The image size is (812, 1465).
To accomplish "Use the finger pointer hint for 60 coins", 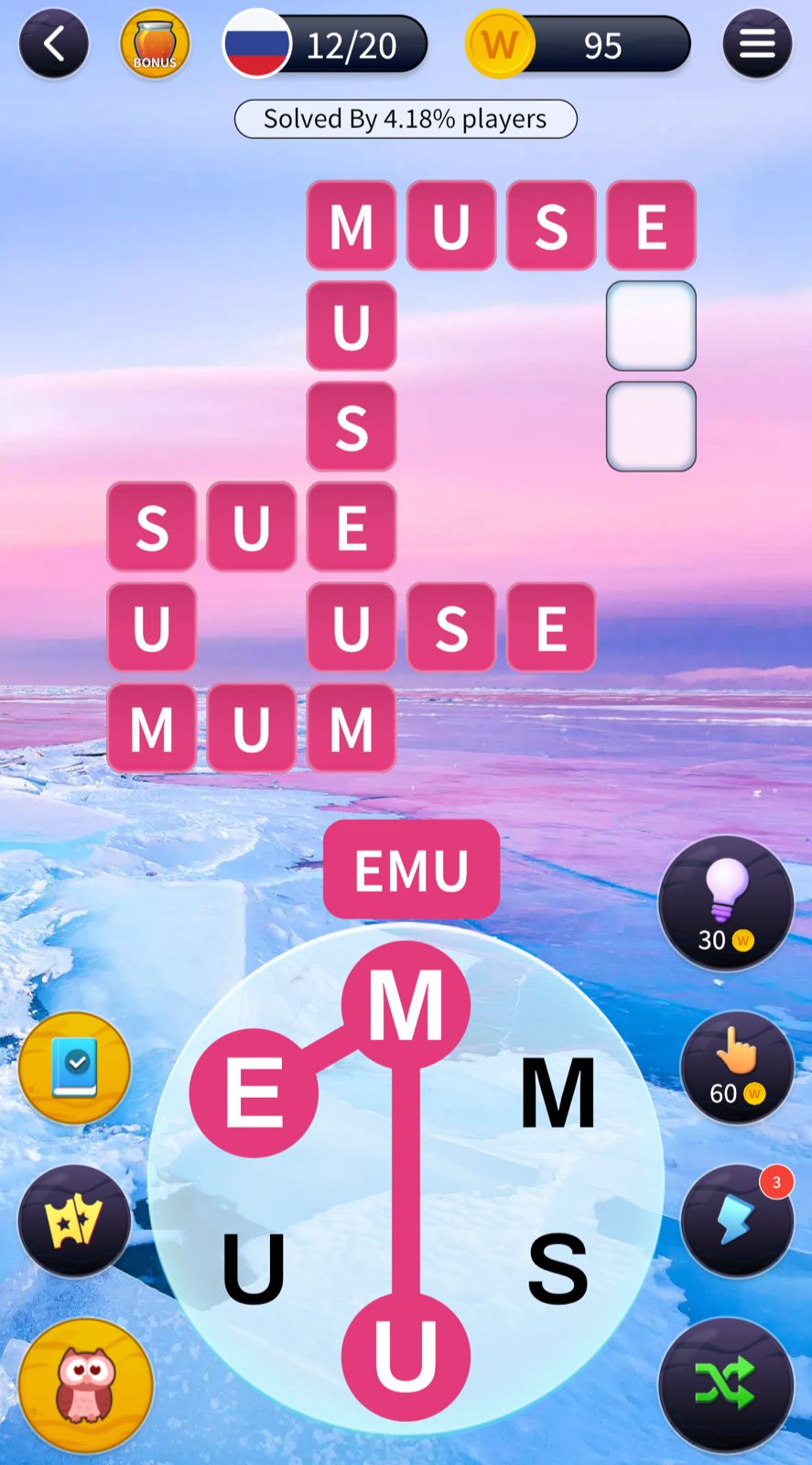I will 737,1068.
